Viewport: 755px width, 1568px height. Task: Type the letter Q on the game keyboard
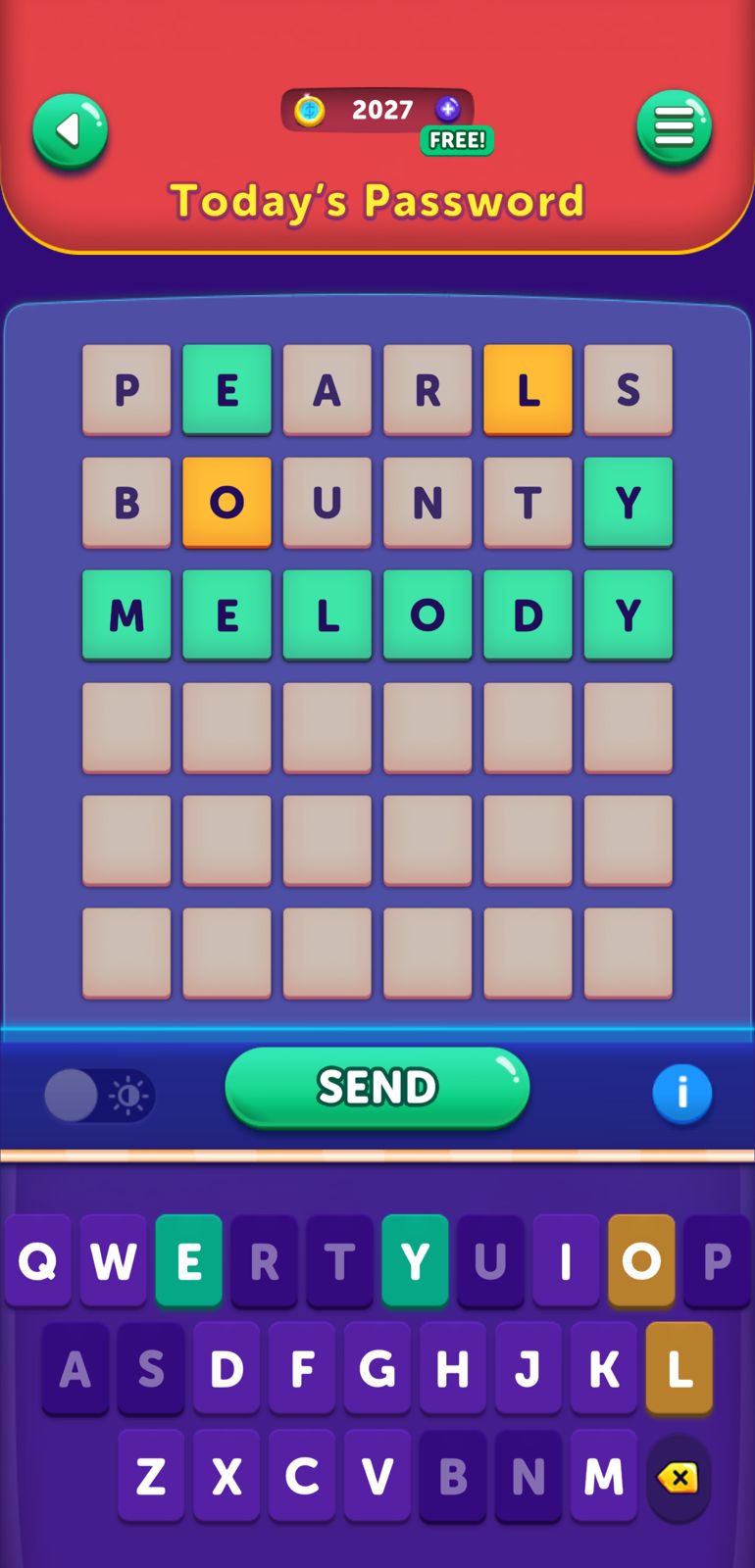(x=38, y=1260)
